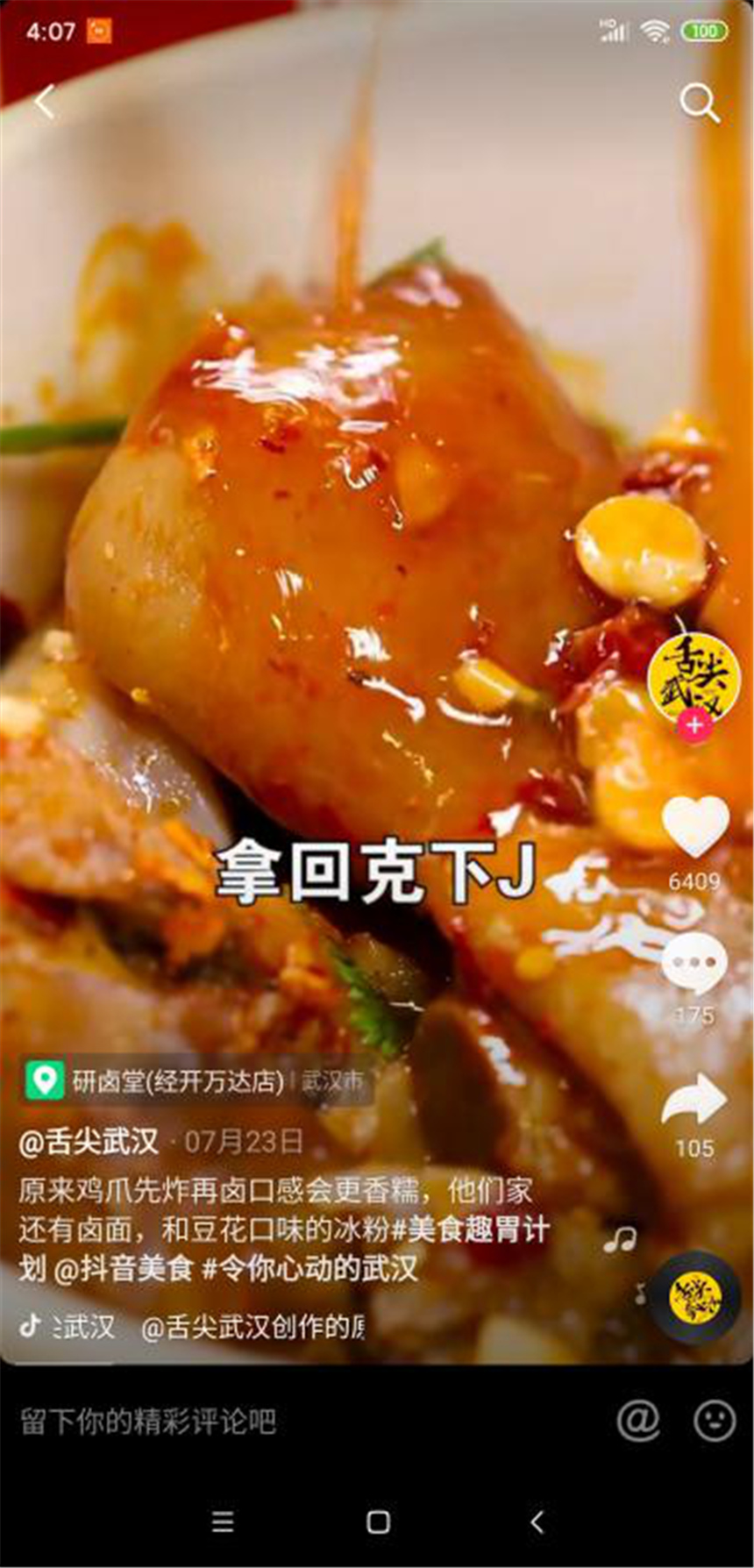Tap the system home button
The width and height of the screenshot is (754, 1568).
point(378,1522)
